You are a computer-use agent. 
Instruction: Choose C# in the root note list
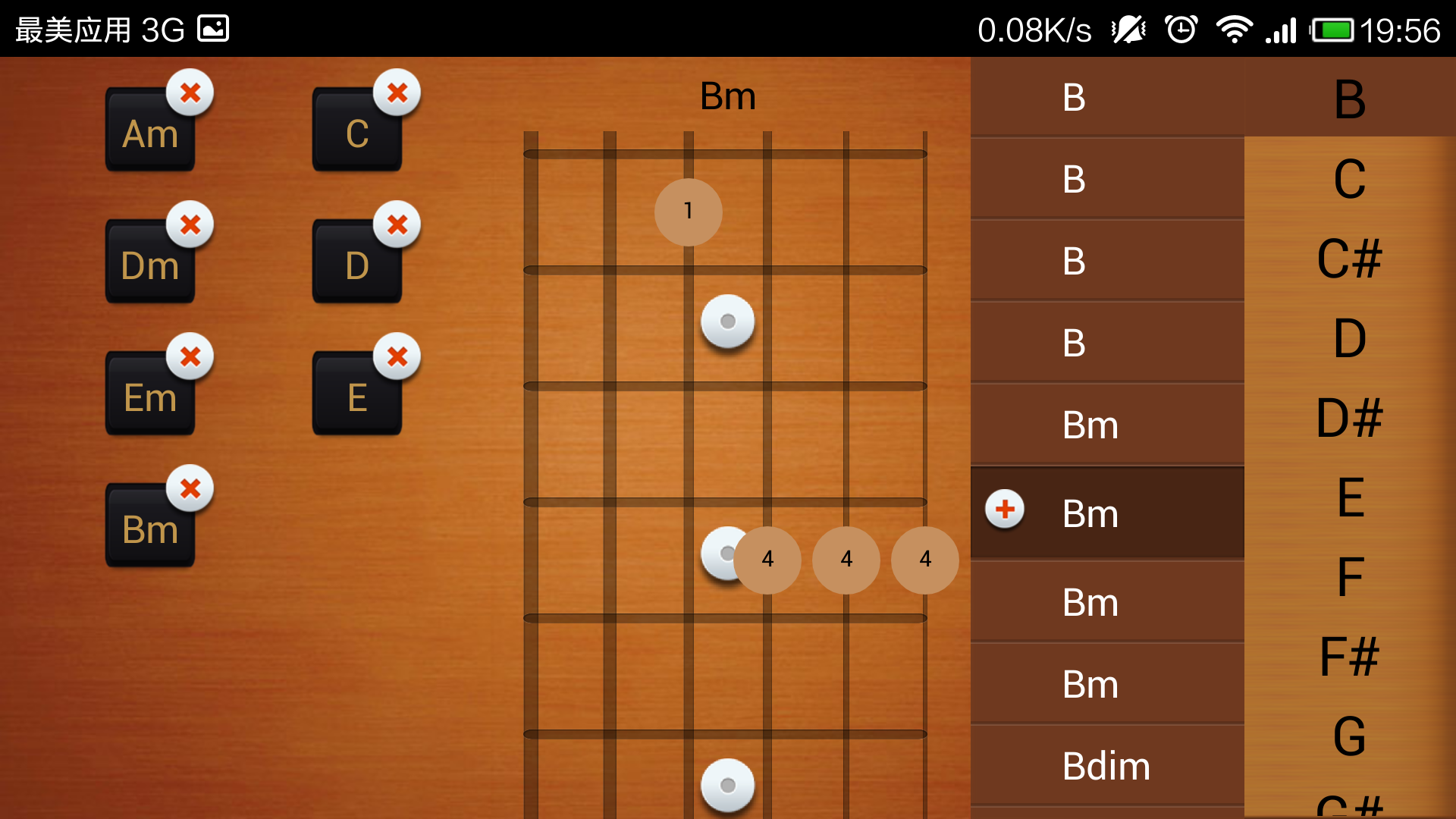1349,259
